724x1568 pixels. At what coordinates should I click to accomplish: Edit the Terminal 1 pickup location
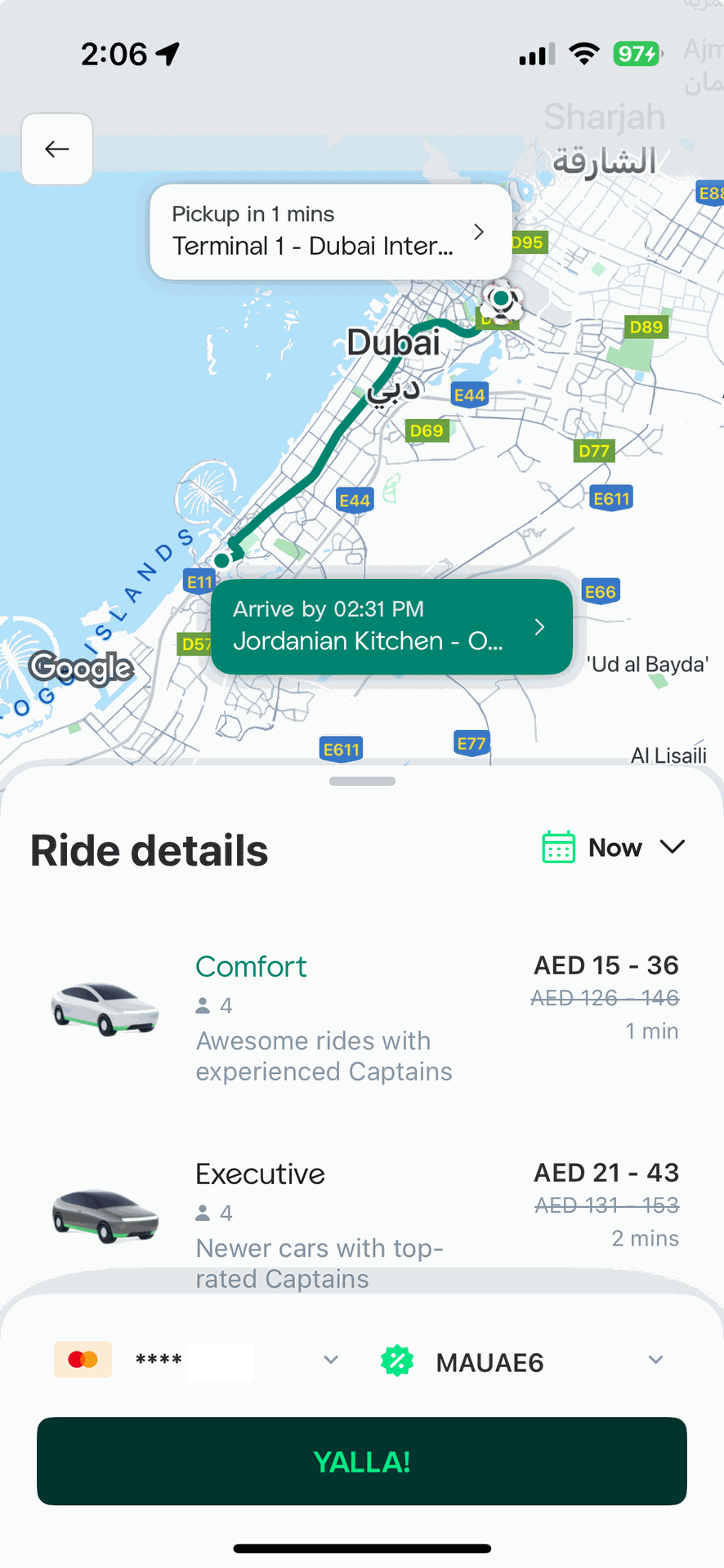[330, 232]
